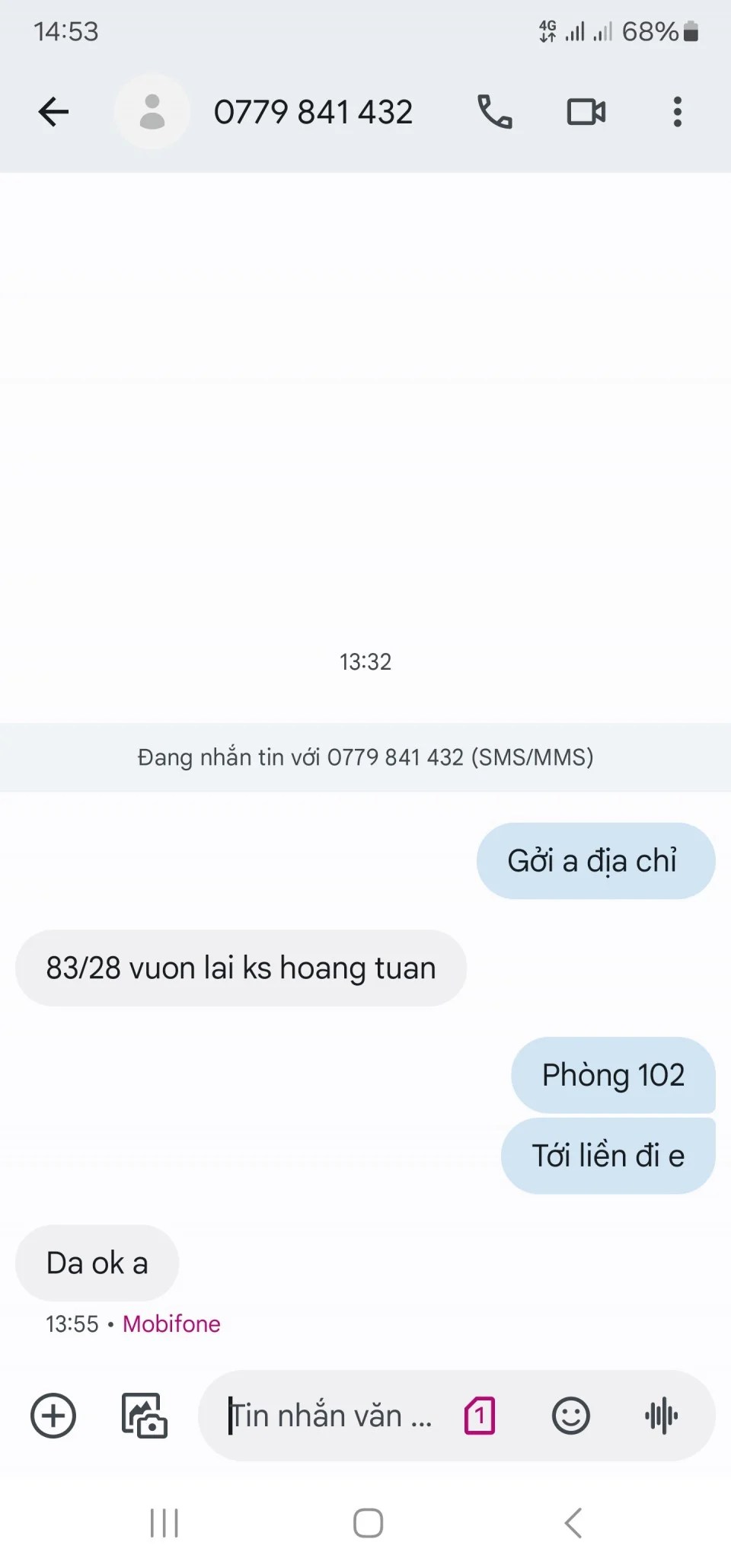Go back to the conversation list
731x1568 pixels.
(x=53, y=112)
